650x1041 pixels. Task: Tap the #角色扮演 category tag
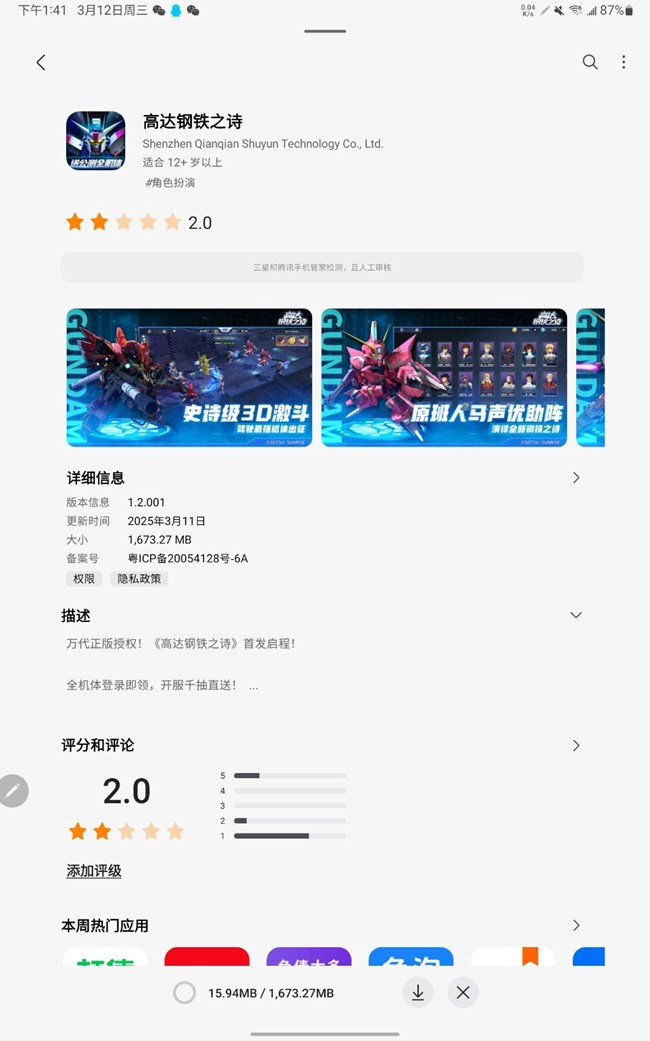[x=170, y=183]
